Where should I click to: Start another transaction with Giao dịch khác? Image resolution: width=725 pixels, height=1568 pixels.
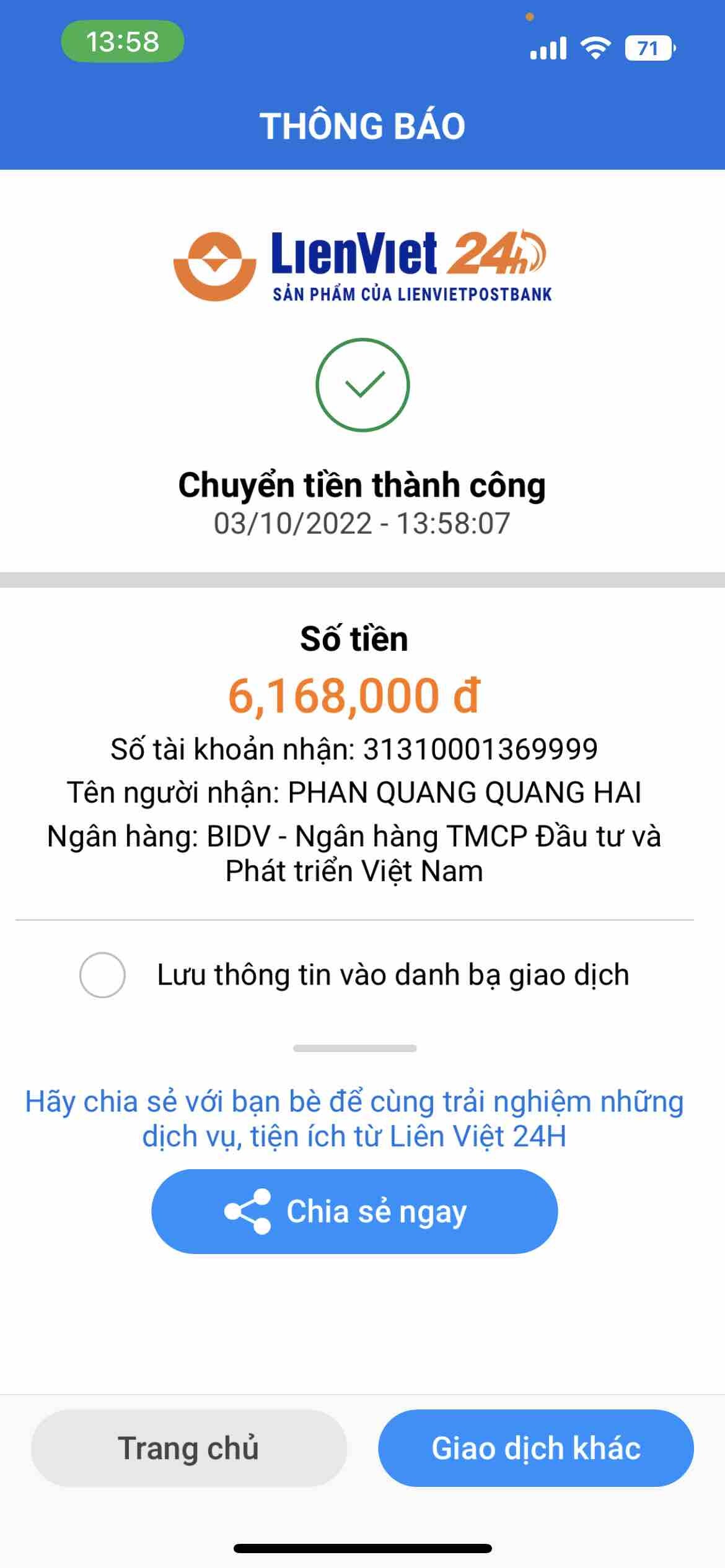click(x=536, y=1448)
